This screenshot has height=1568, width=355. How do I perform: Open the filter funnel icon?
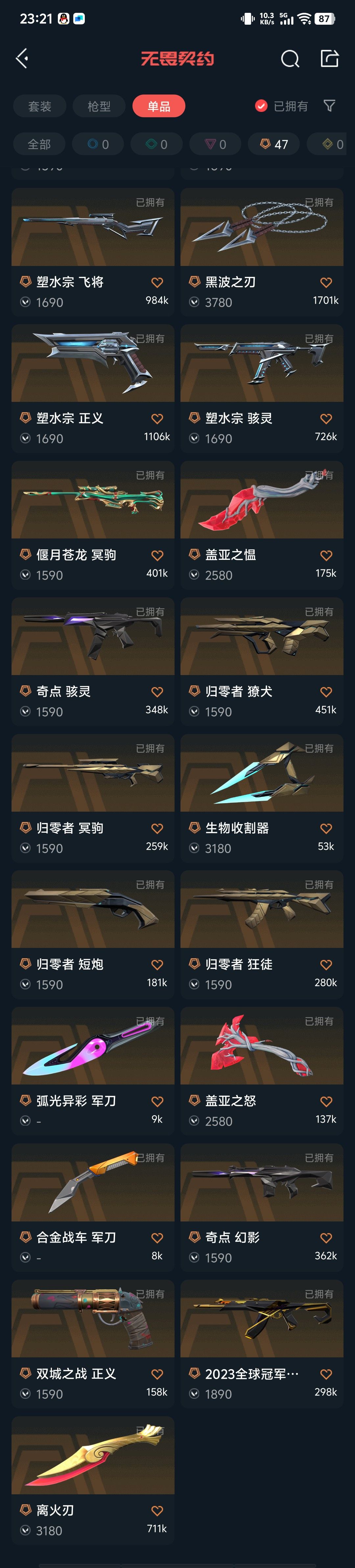(x=329, y=106)
